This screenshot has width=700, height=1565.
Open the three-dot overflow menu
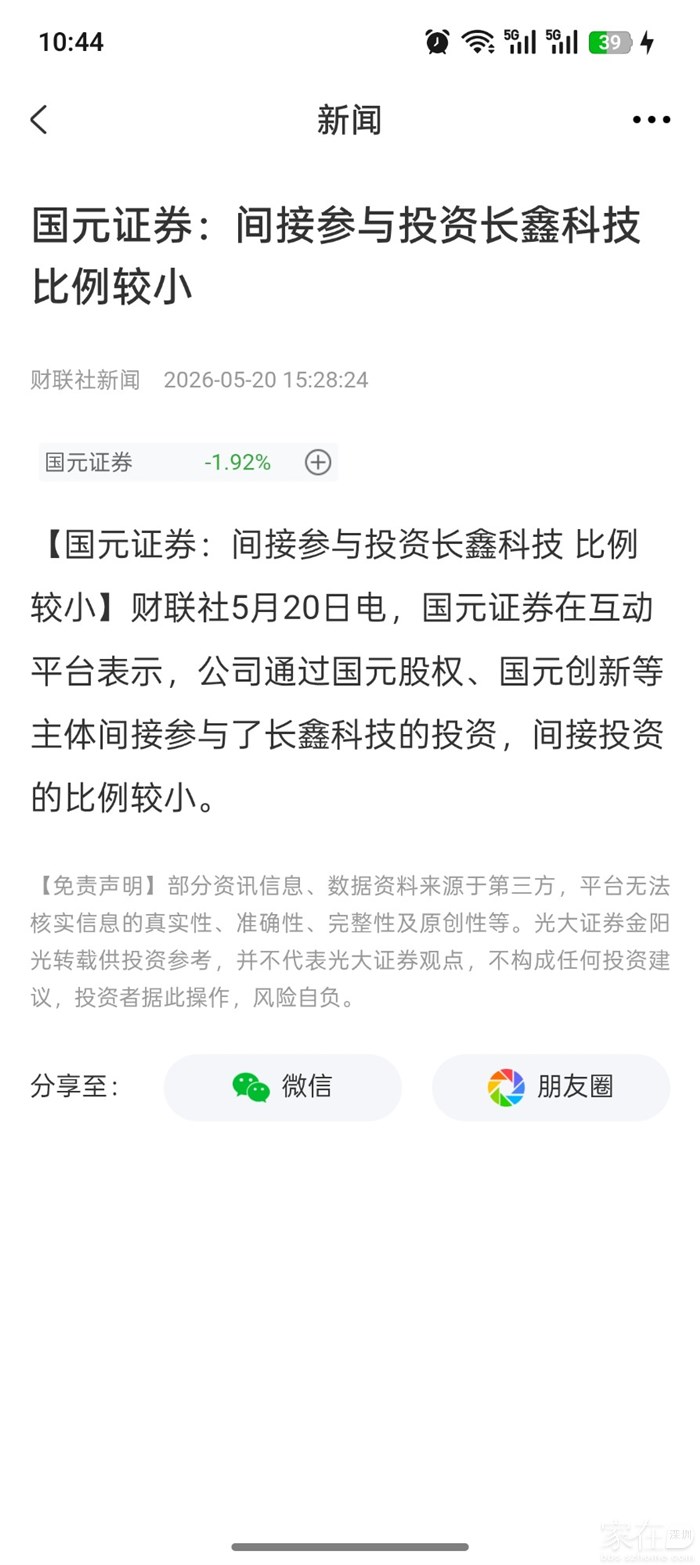[651, 120]
